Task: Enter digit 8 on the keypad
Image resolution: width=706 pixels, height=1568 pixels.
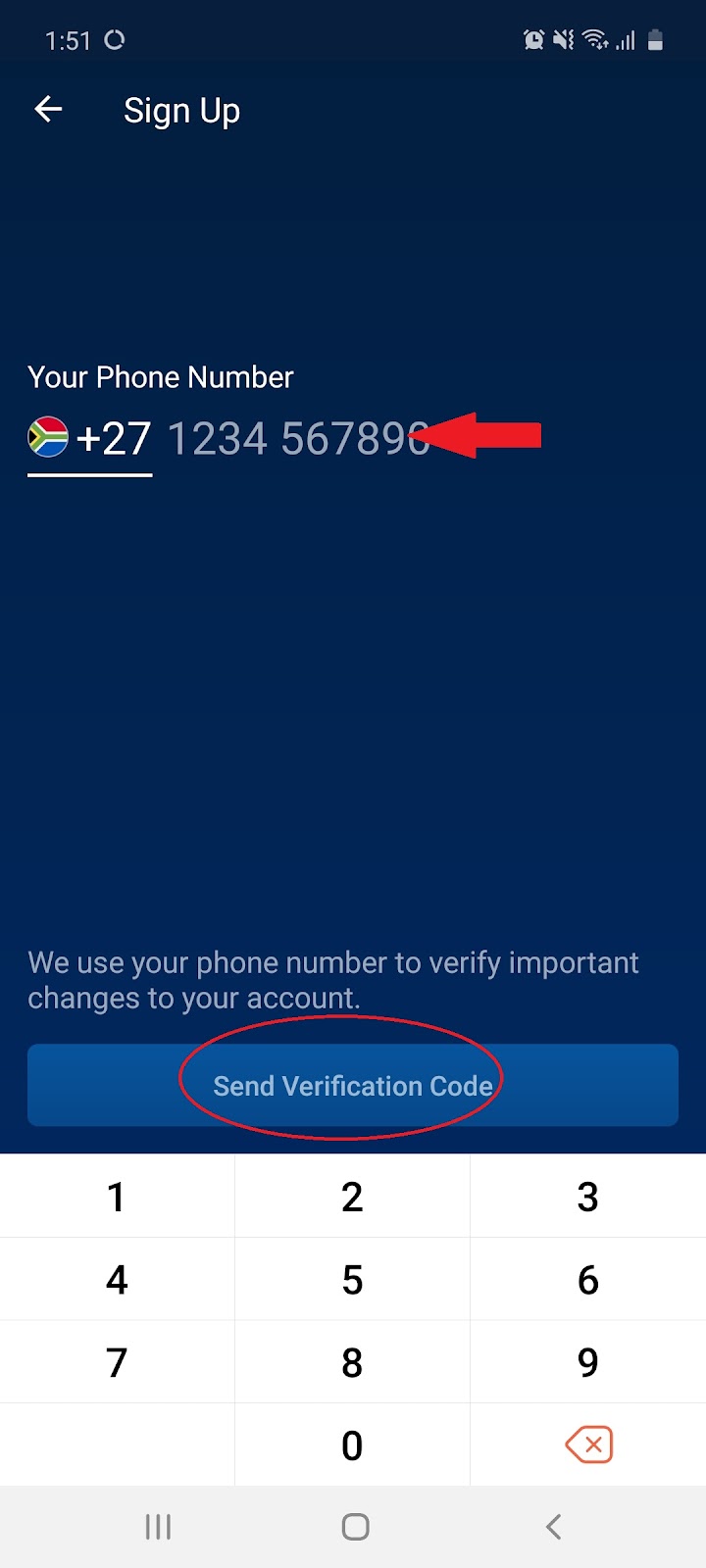Action: coord(352,1361)
